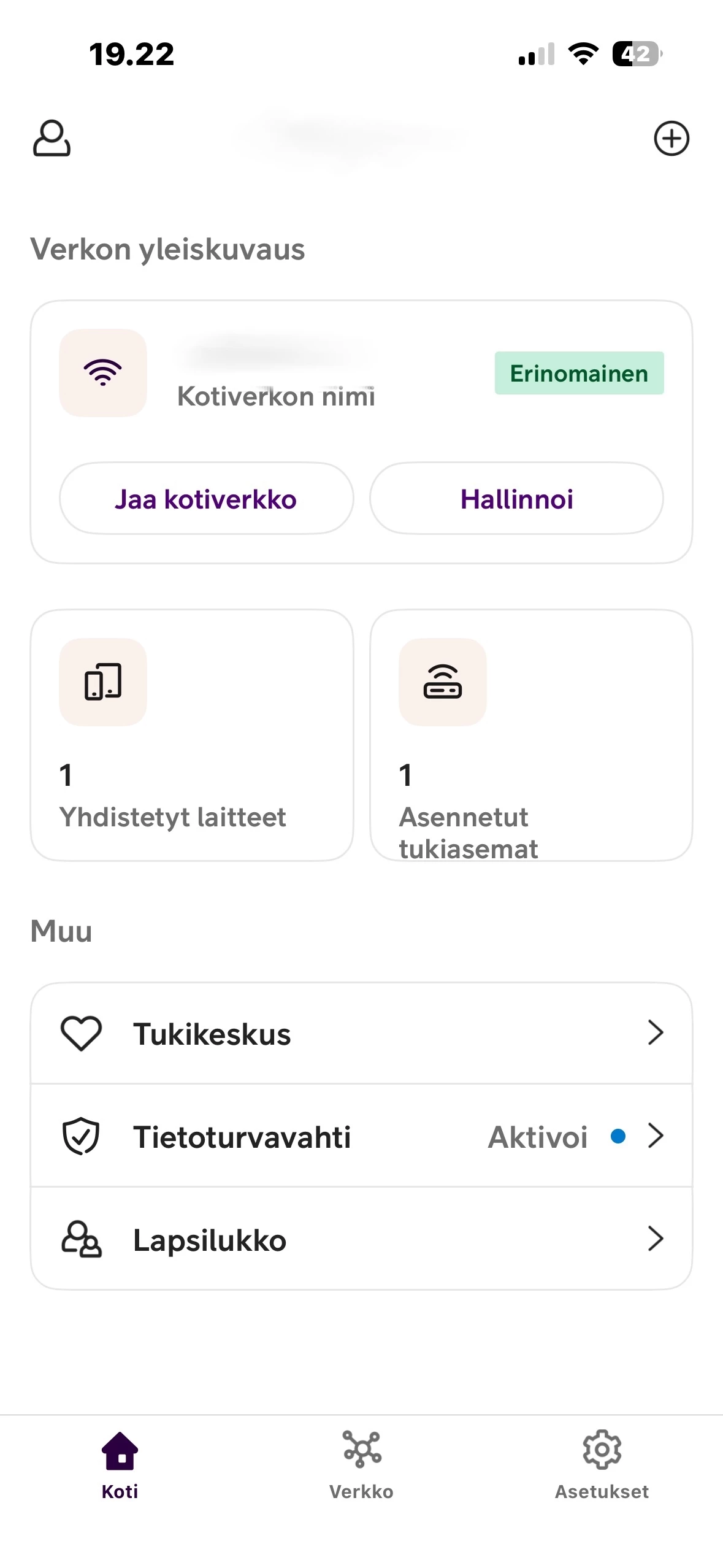The height and width of the screenshot is (1568, 723).
Task: Open the Yhdistetyt laitteet card
Action: [192, 735]
